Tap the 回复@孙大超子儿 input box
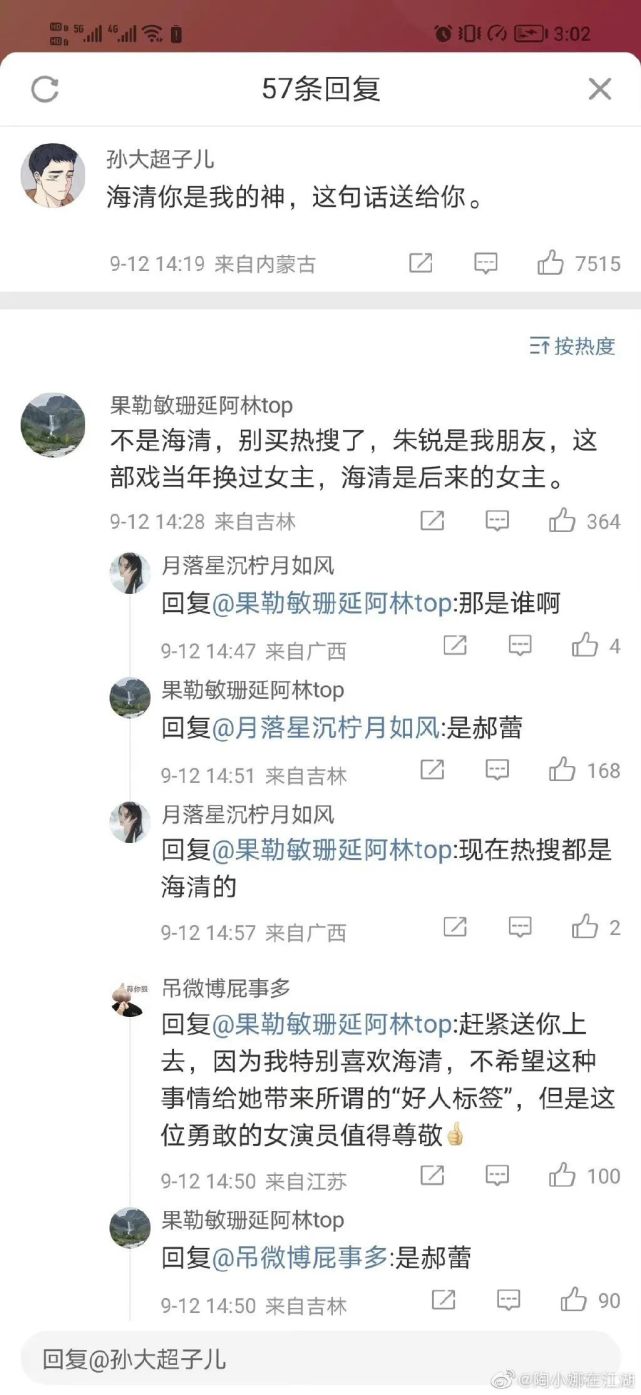 [x=320, y=1358]
